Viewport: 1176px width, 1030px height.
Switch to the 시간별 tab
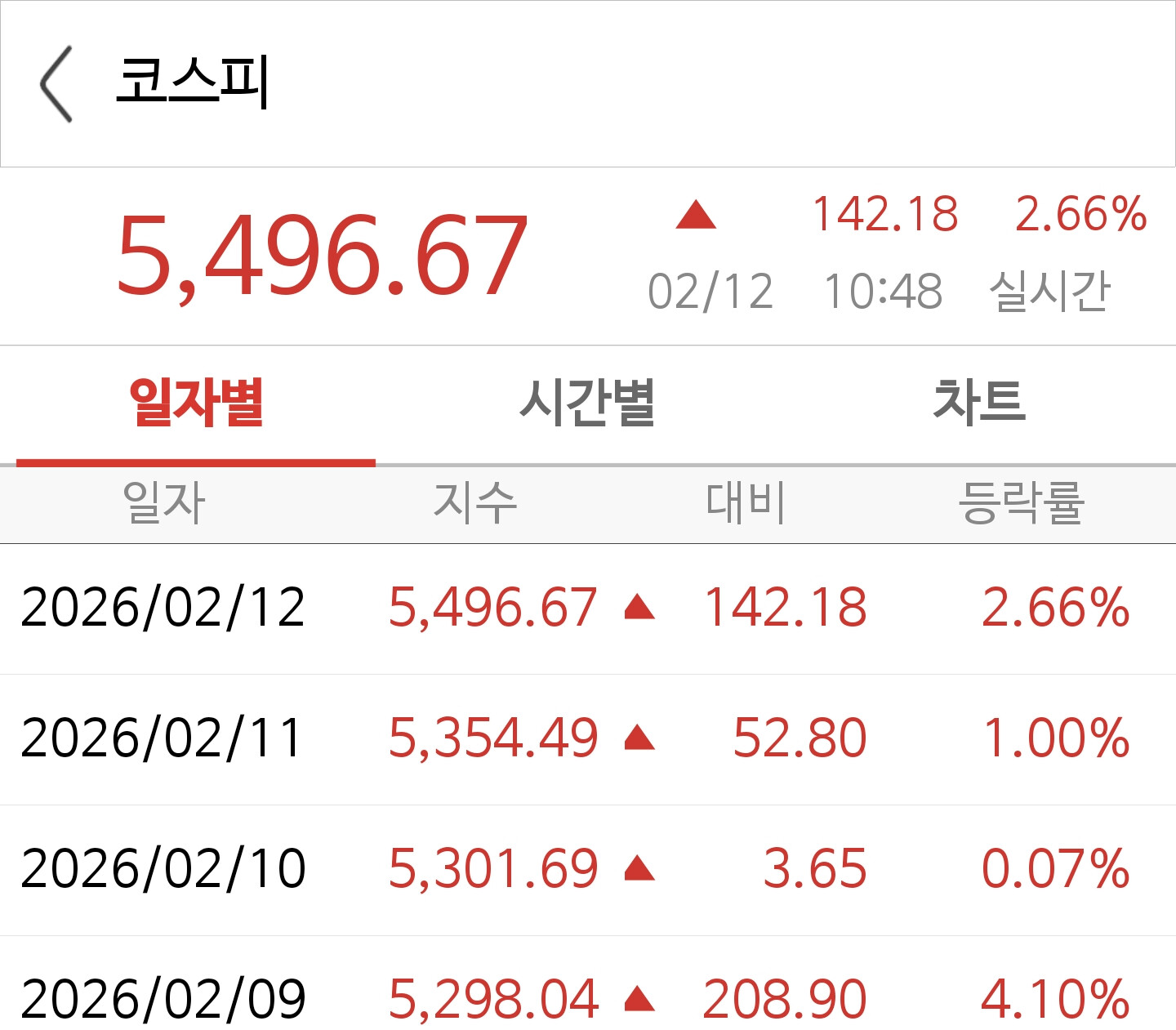click(588, 404)
